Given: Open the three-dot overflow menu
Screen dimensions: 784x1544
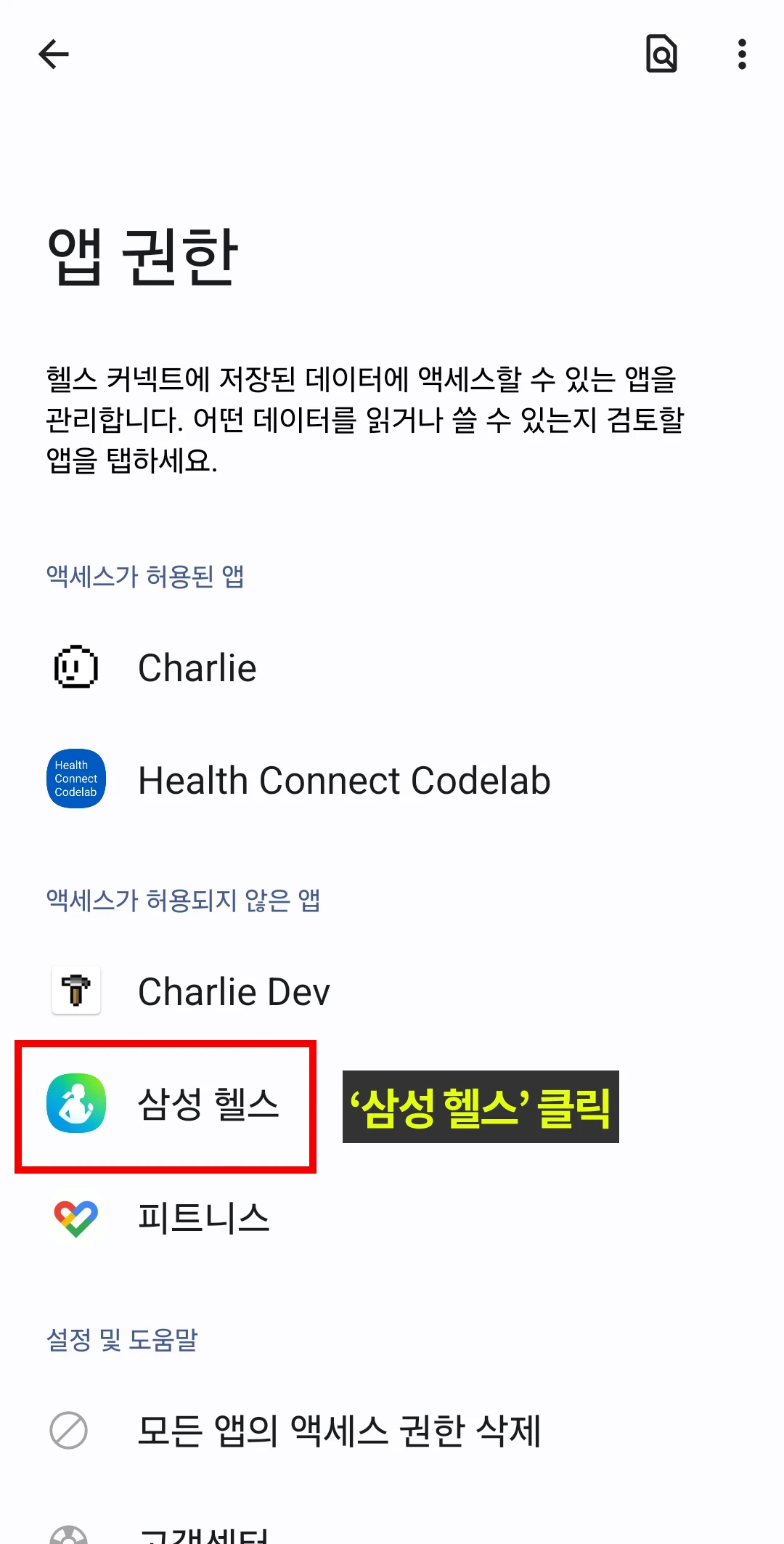Looking at the screenshot, I should (x=741, y=54).
